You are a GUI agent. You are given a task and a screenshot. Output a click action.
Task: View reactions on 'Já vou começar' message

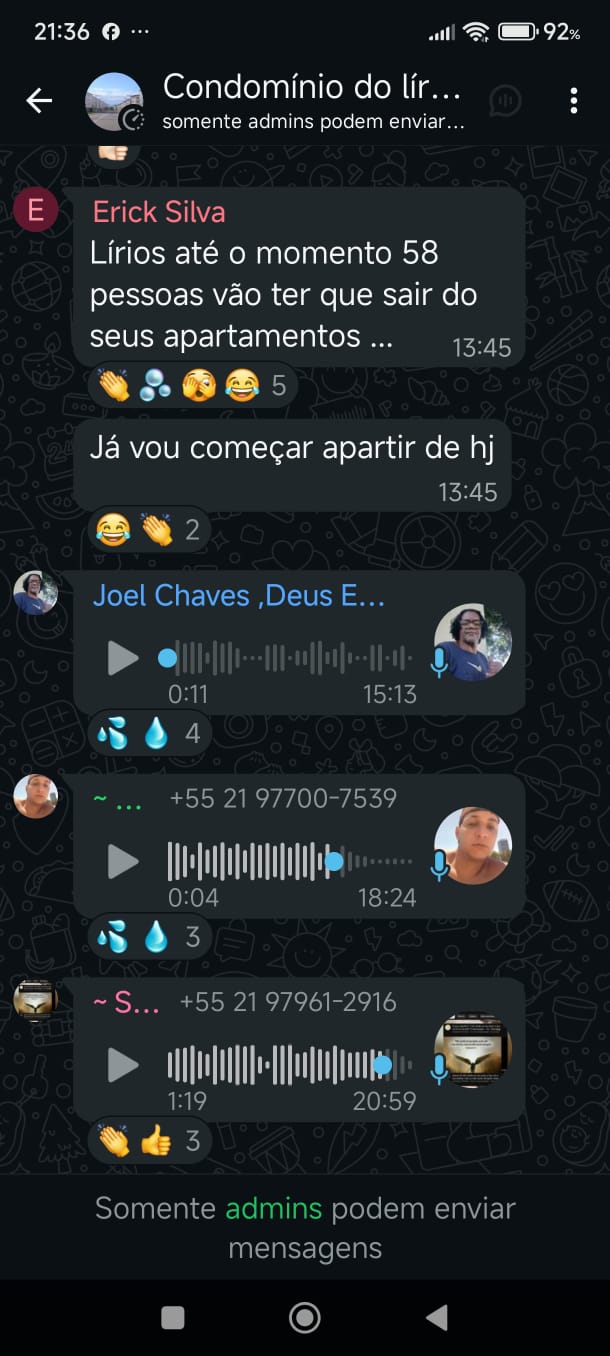click(x=147, y=529)
